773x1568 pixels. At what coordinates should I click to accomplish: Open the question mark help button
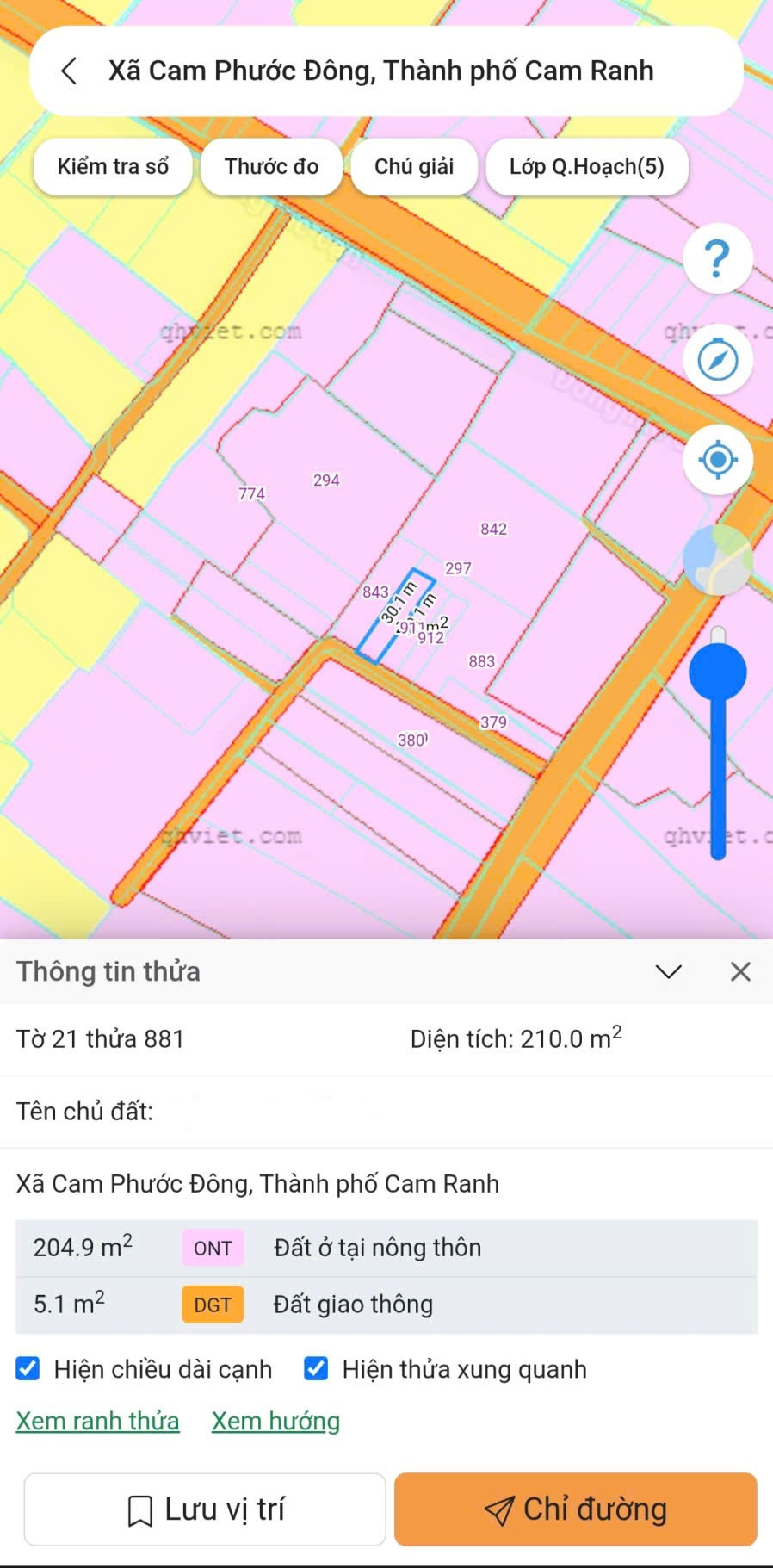pos(717,258)
